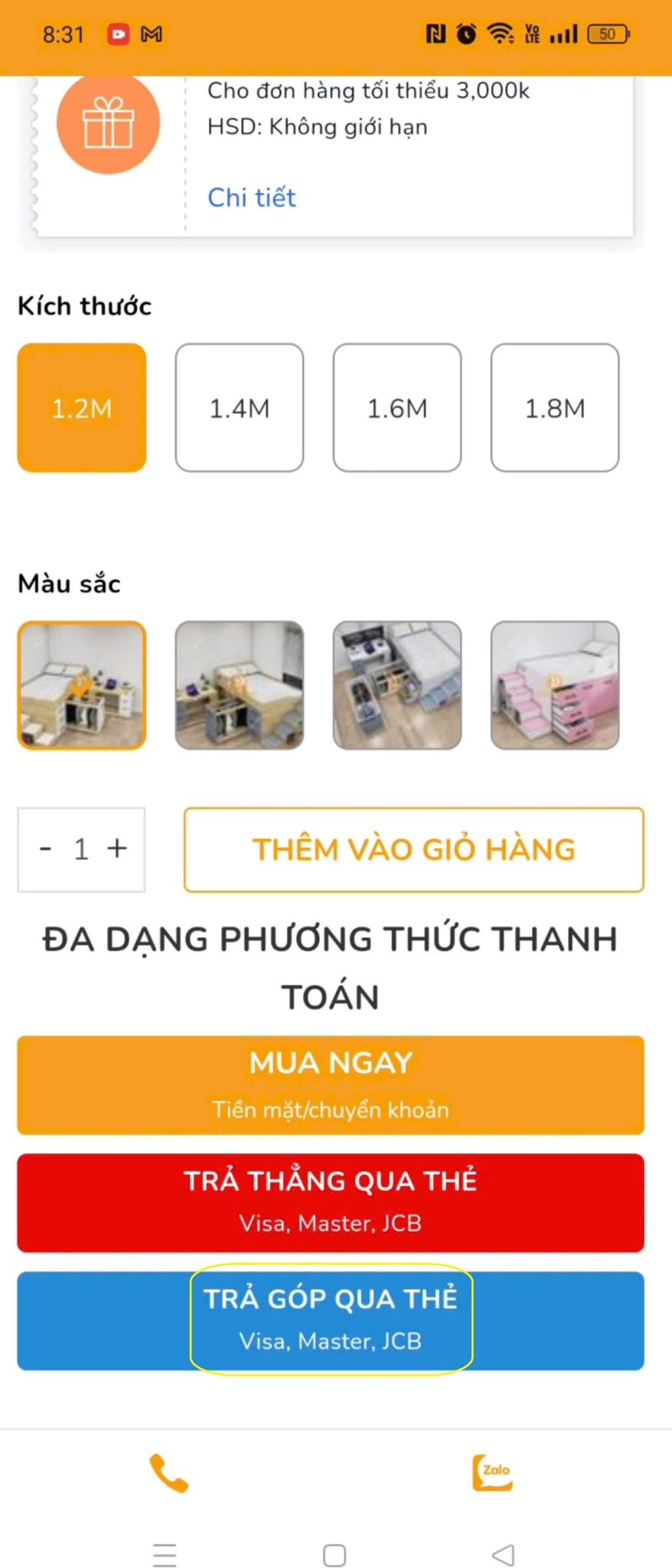Choose the pink bed color thumbnail

click(x=555, y=685)
